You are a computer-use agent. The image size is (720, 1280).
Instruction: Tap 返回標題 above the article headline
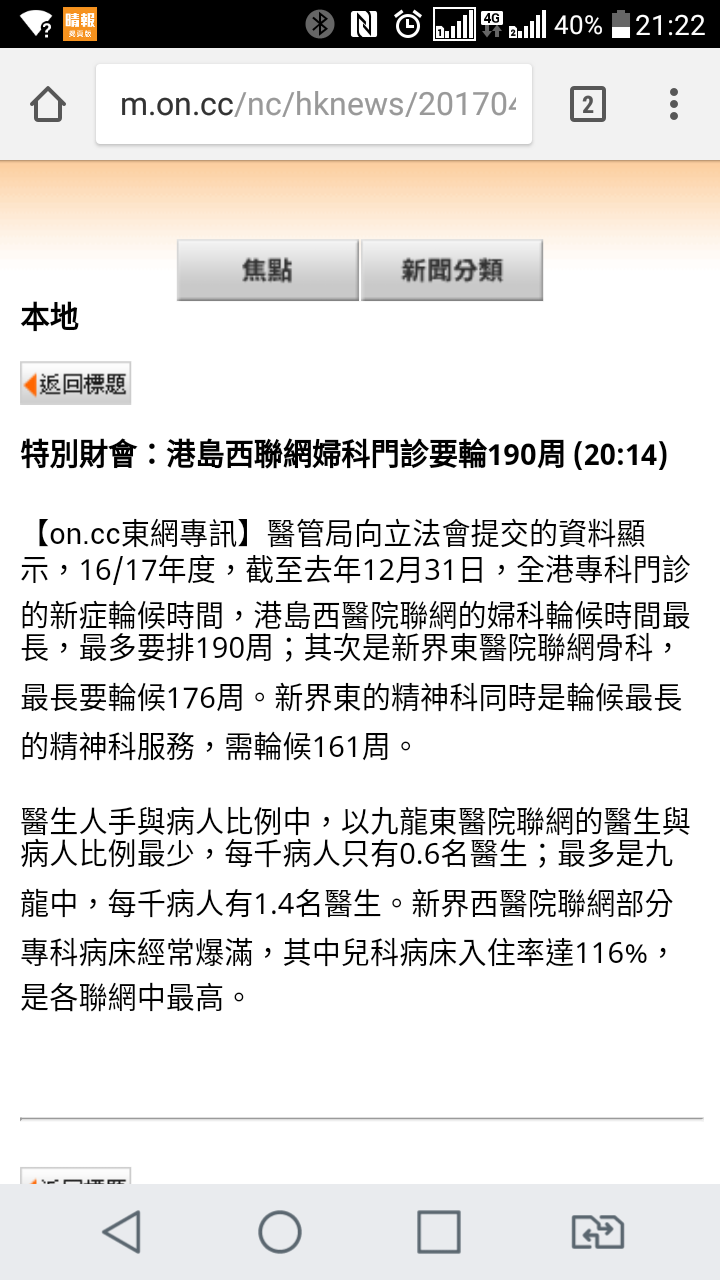click(76, 384)
